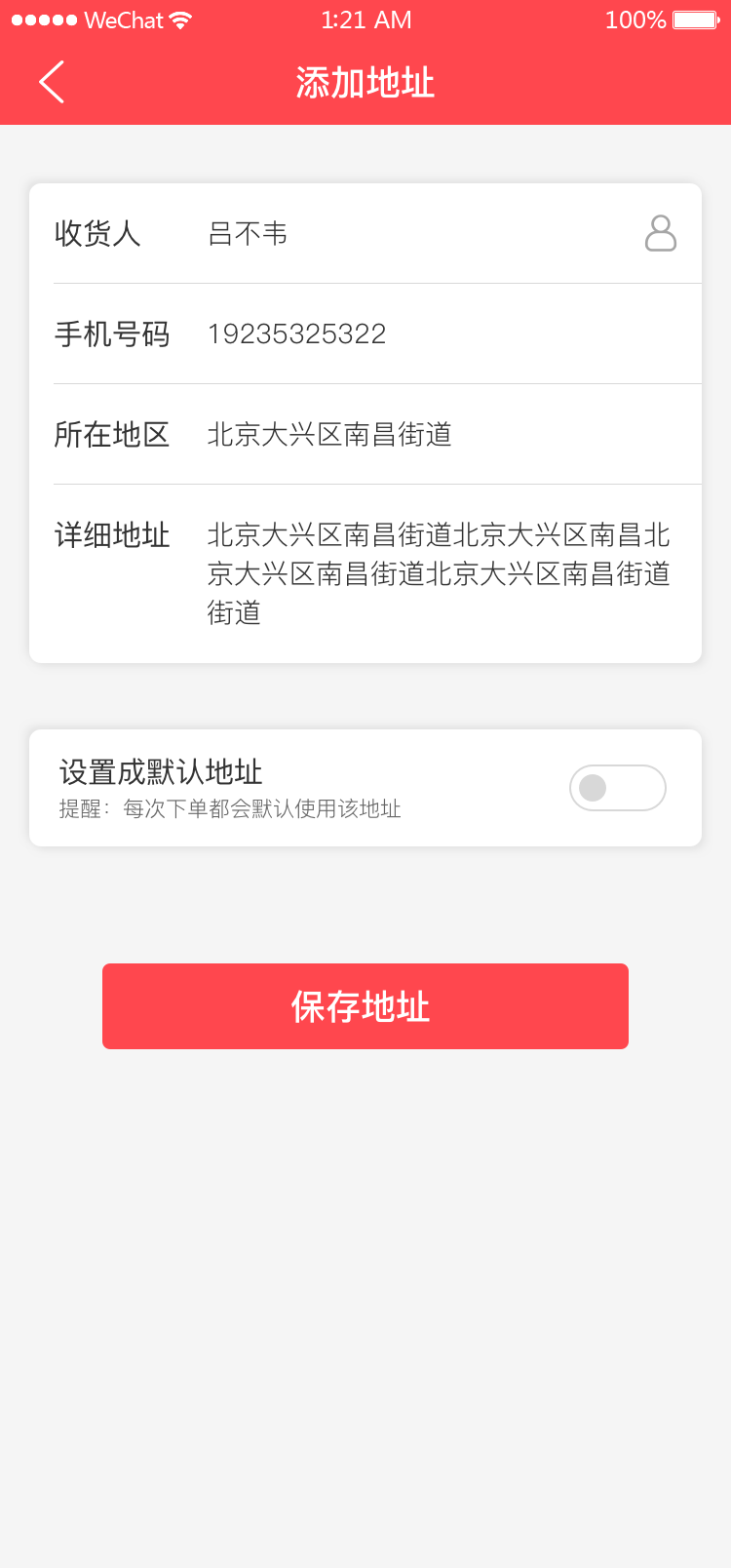Edit the 详细地址 text field
Screen dimensions: 731x1568
pyautogui.click(x=438, y=573)
